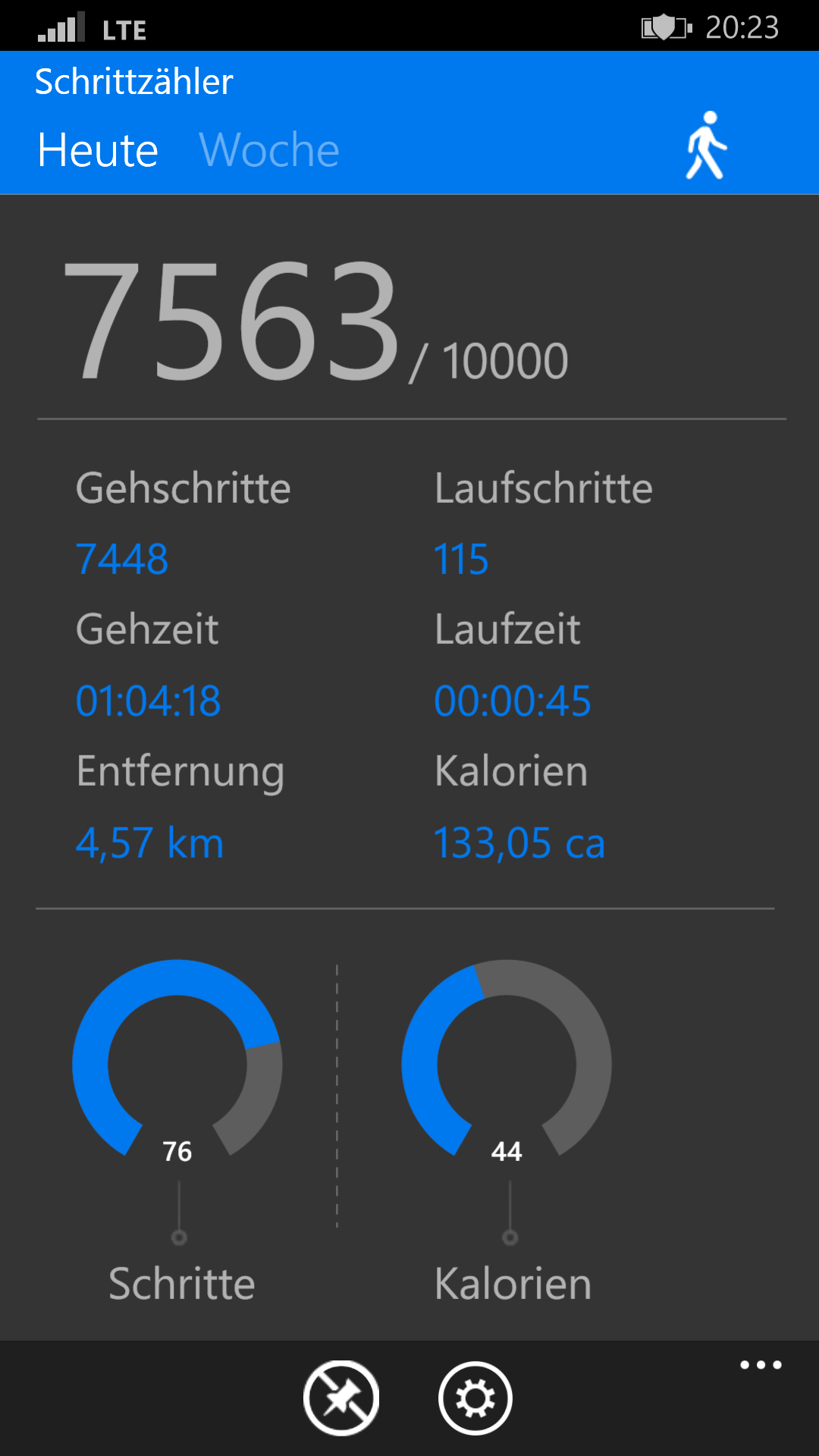This screenshot has width=819, height=1456.
Task: Switch to the Woche tab
Action: tap(268, 150)
